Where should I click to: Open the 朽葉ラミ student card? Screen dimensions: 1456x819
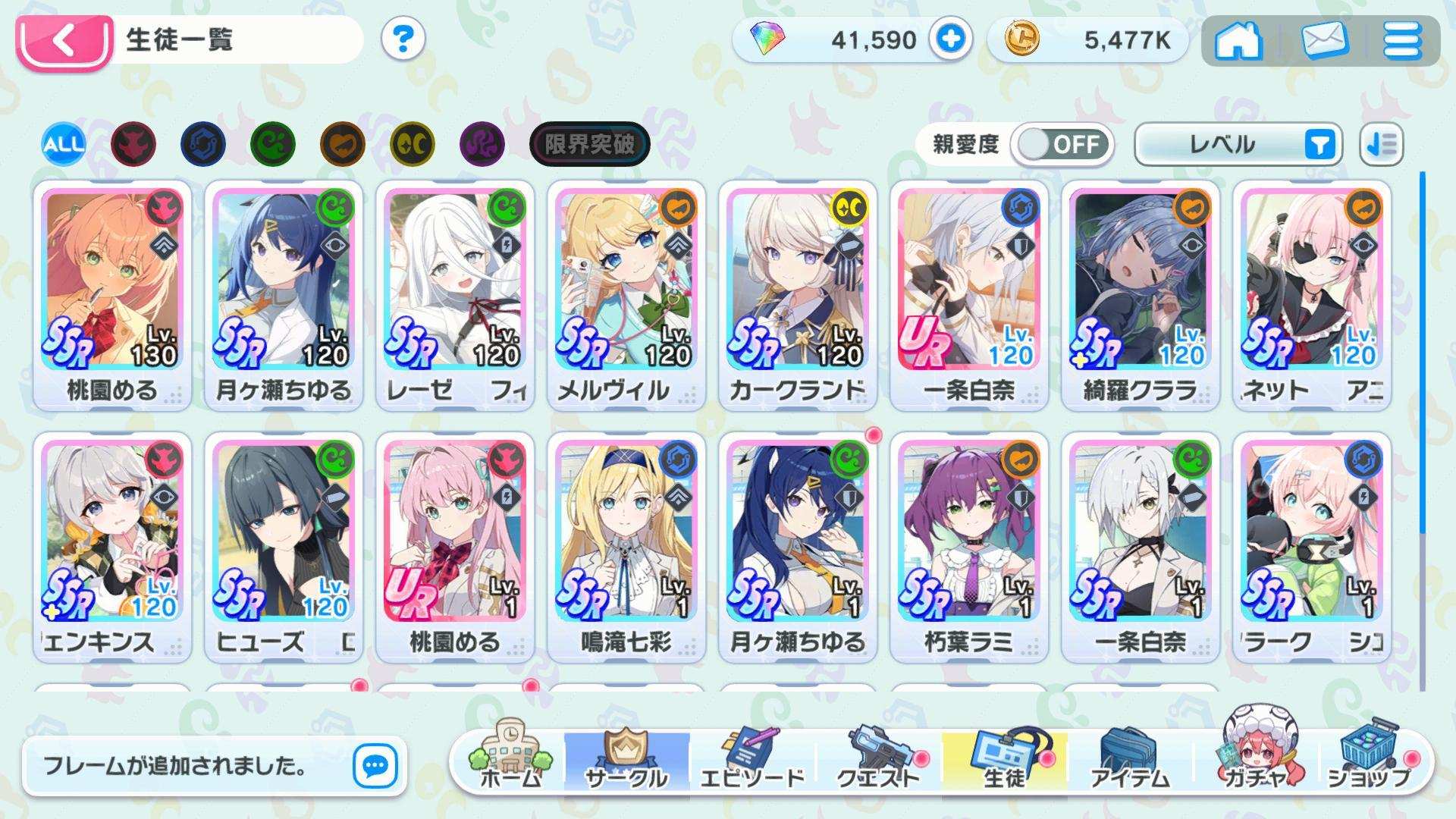(x=968, y=546)
